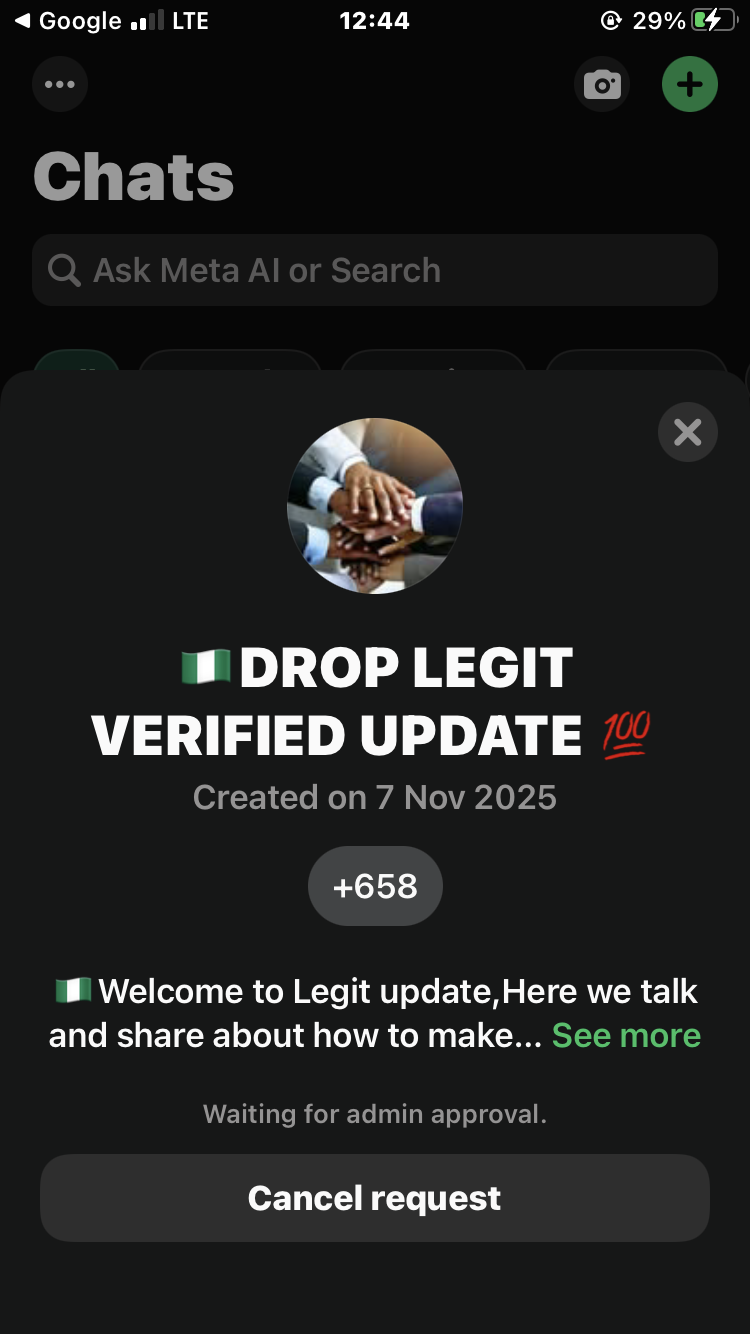Cancel the join request

coord(375,1198)
